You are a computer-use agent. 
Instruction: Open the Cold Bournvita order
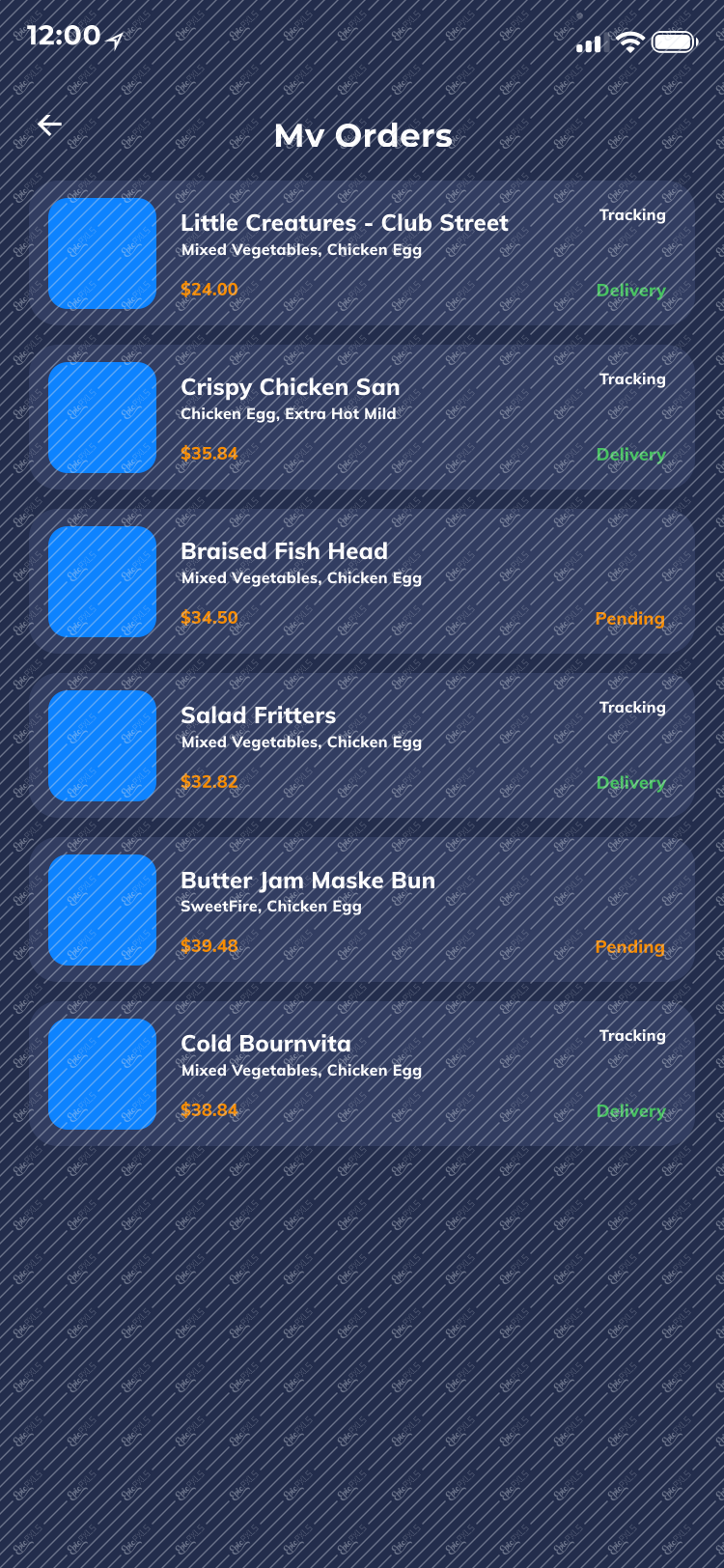[362, 1074]
